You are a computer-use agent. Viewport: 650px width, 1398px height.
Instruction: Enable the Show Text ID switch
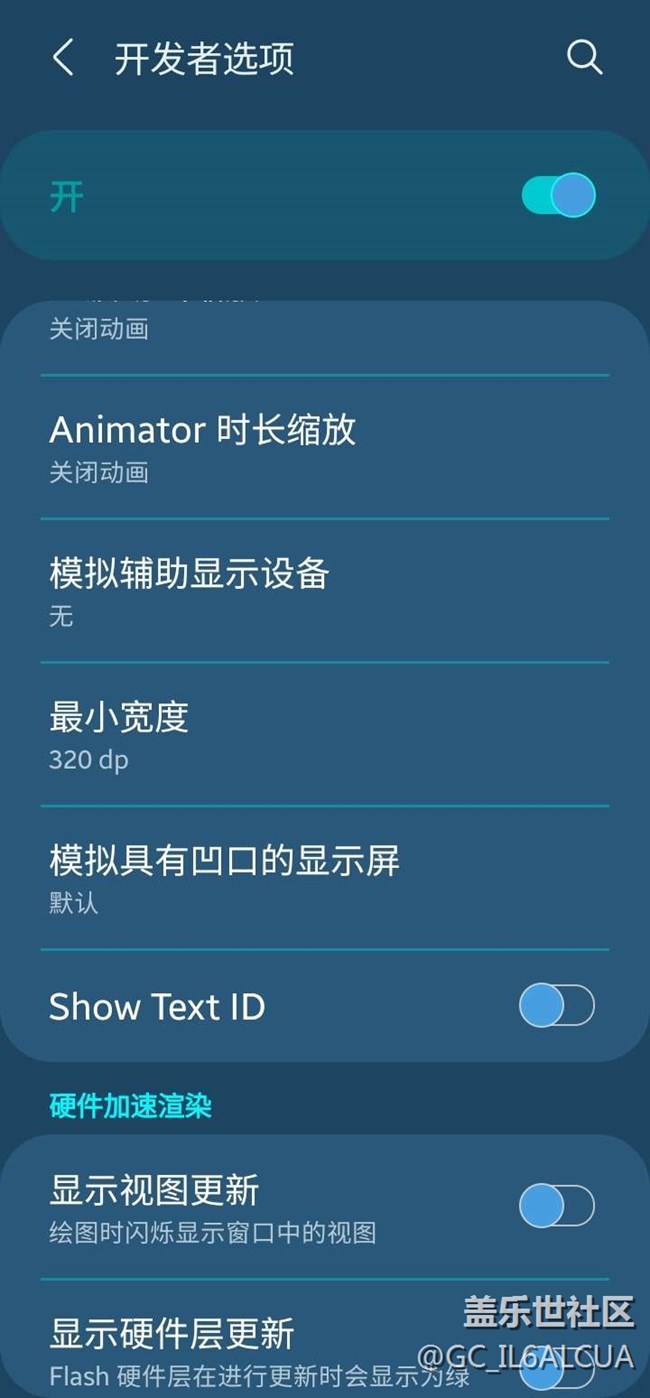[x=556, y=1006]
